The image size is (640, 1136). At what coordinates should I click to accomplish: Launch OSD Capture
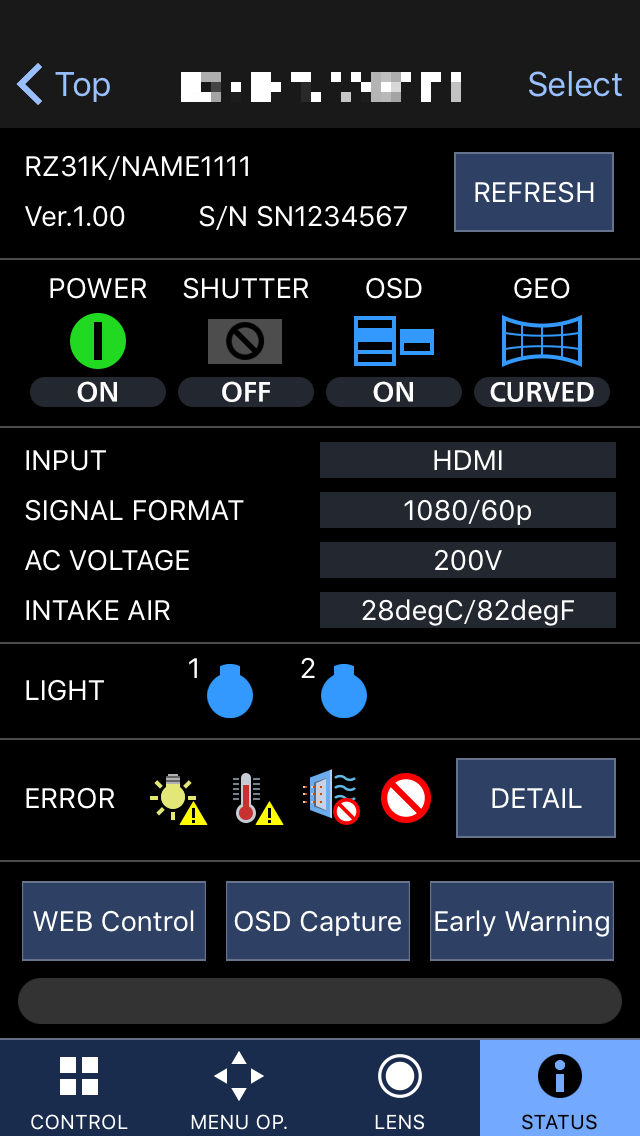point(318,921)
